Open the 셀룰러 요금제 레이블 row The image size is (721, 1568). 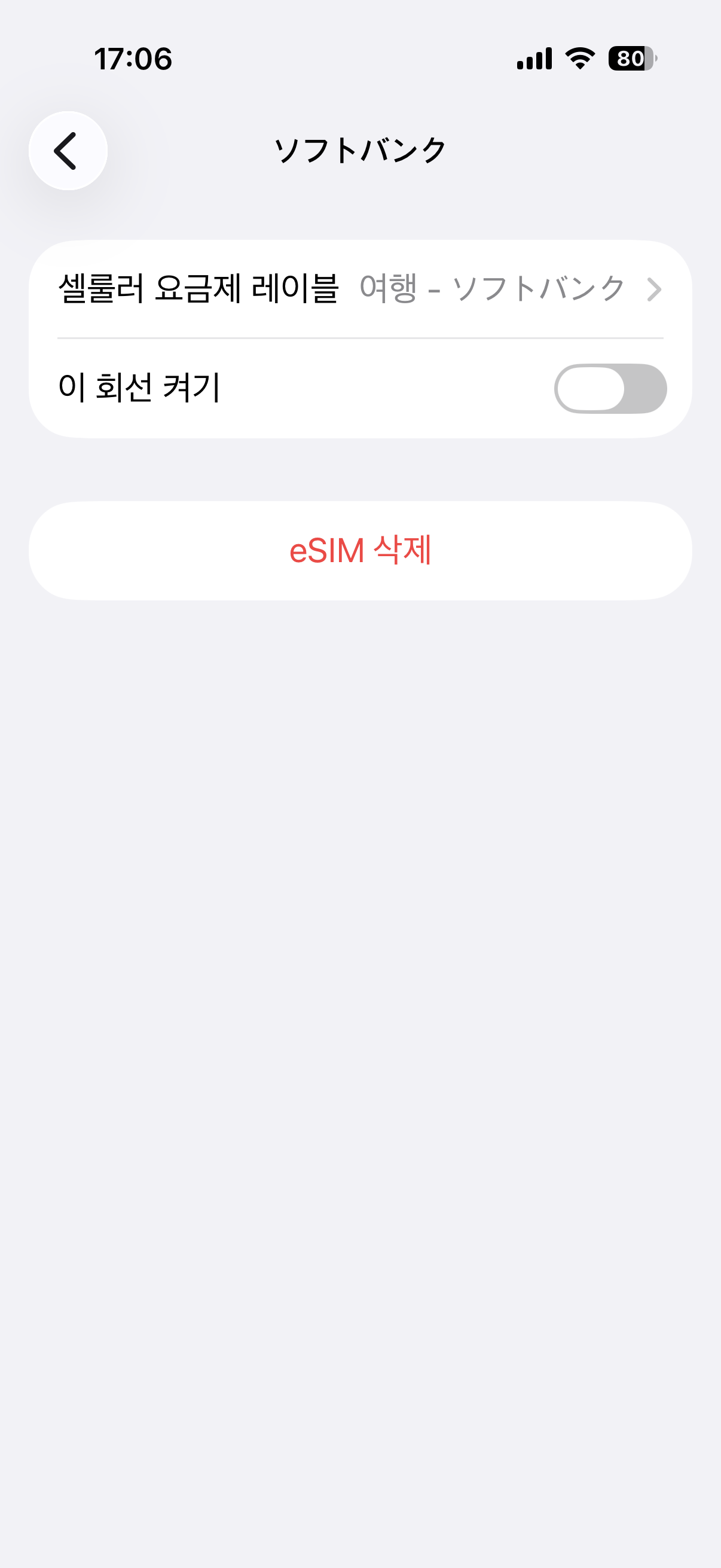[359, 288]
